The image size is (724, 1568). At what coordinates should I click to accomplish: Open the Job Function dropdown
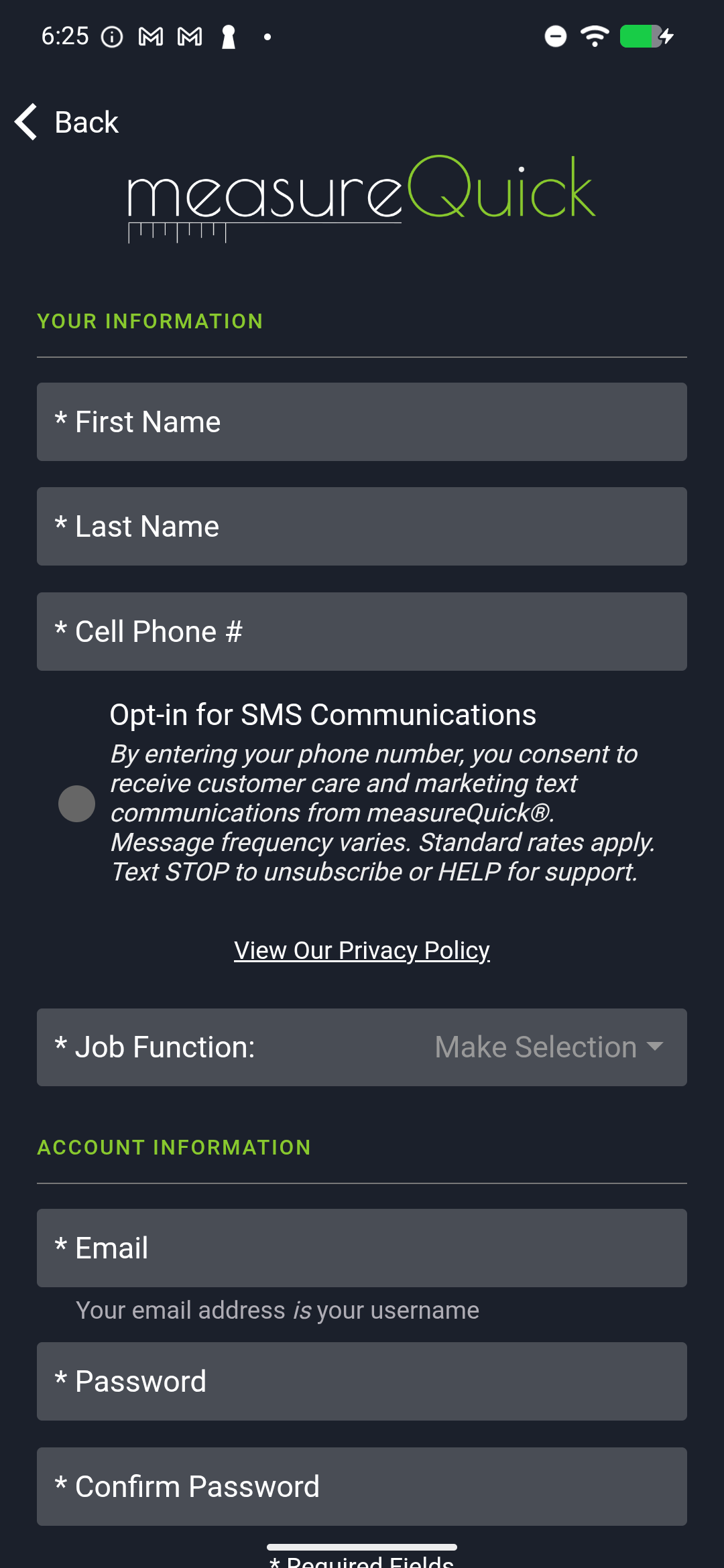(362, 1047)
